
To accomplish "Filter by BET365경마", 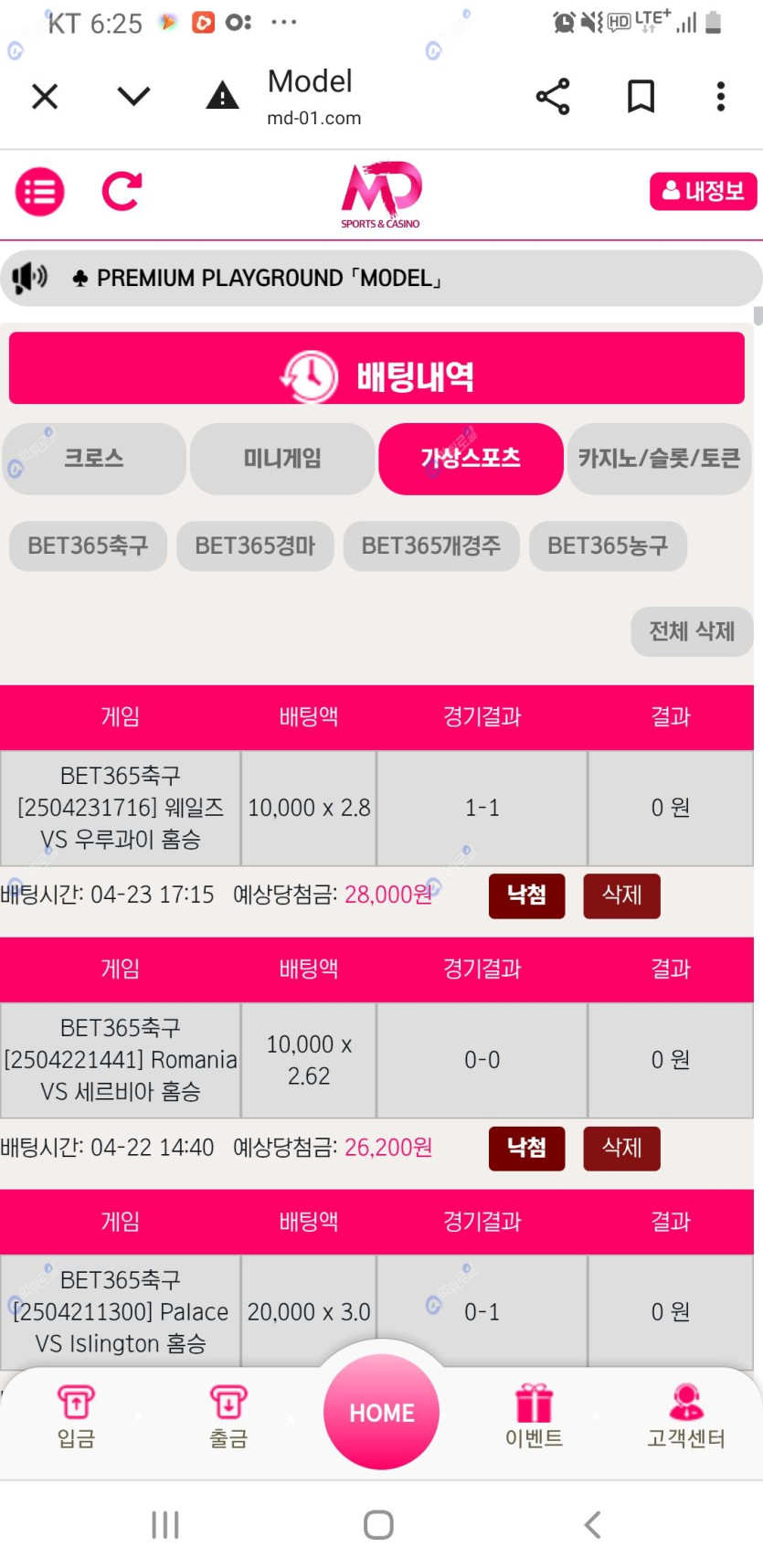I will click(x=255, y=546).
